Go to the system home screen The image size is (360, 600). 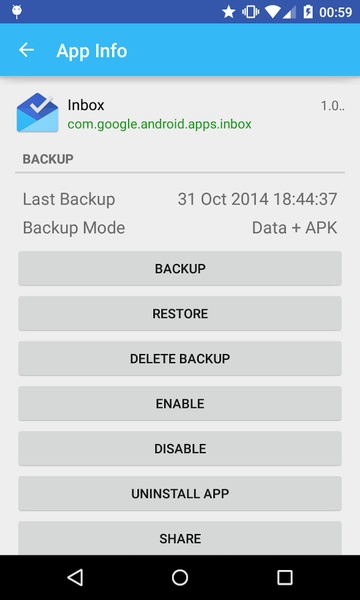[180, 577]
